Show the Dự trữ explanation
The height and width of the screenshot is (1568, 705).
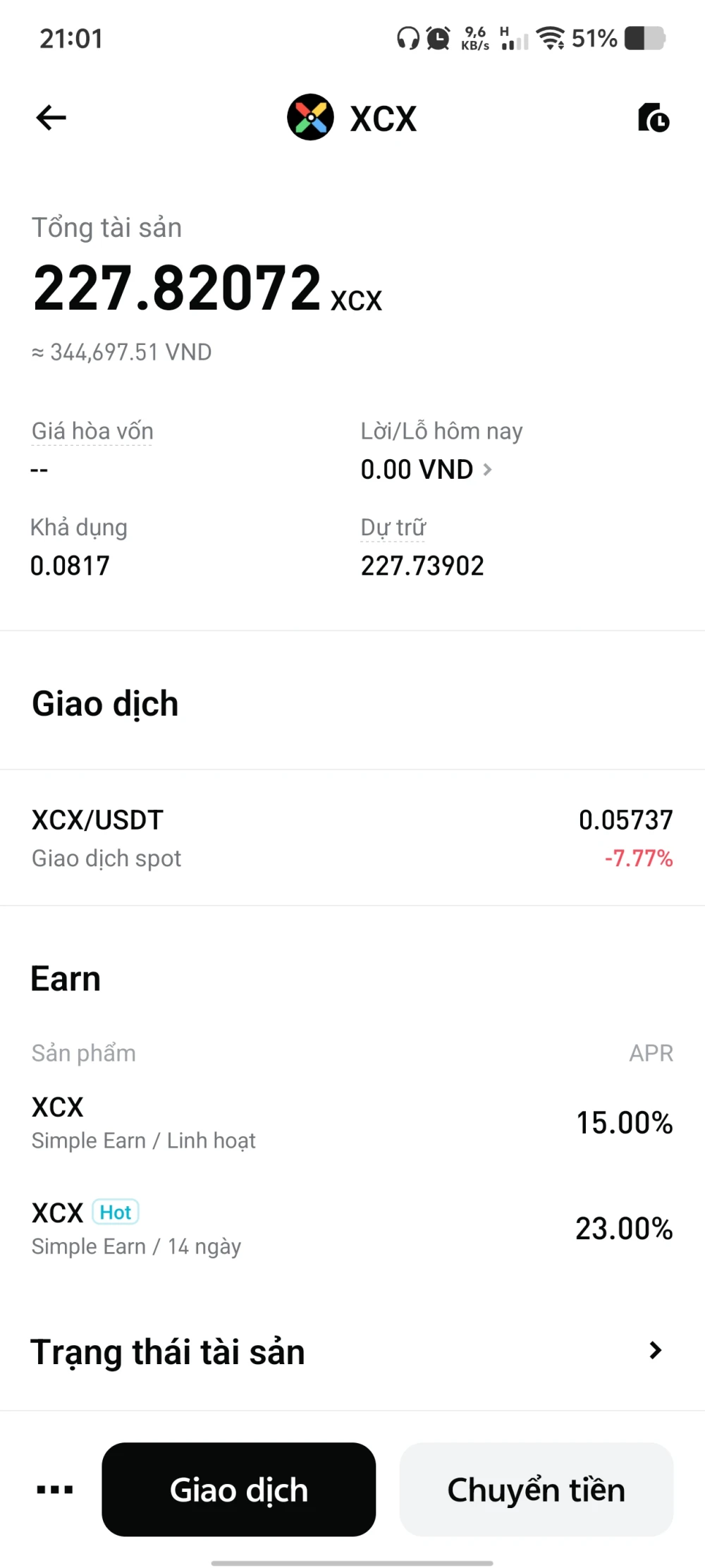pos(393,527)
